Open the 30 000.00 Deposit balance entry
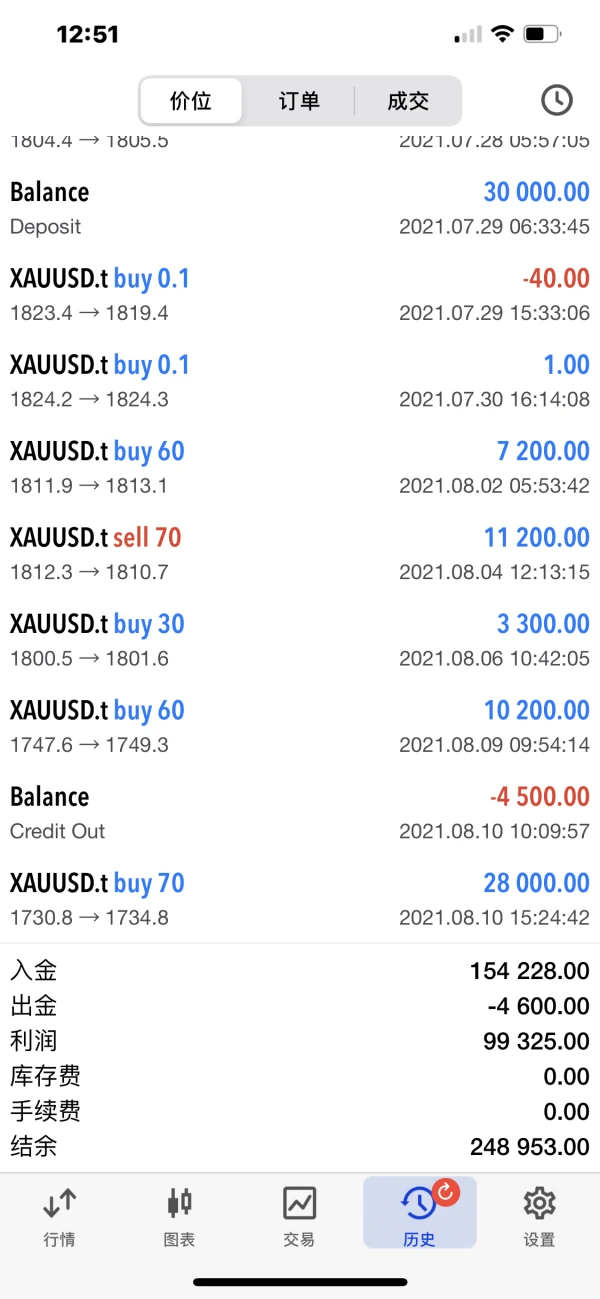This screenshot has height=1299, width=600. (x=300, y=208)
